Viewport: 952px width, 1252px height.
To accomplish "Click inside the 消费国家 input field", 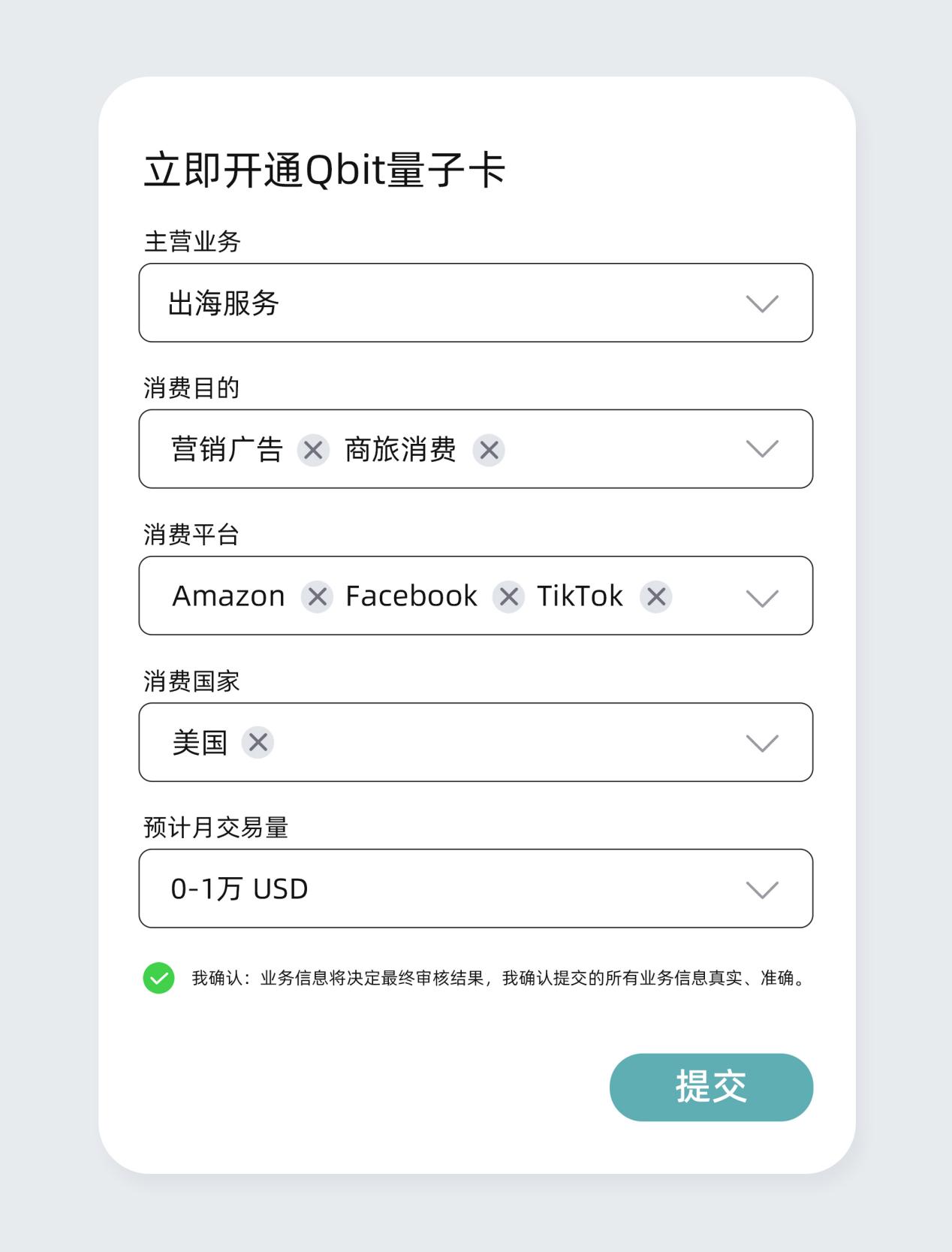I will coord(488,742).
